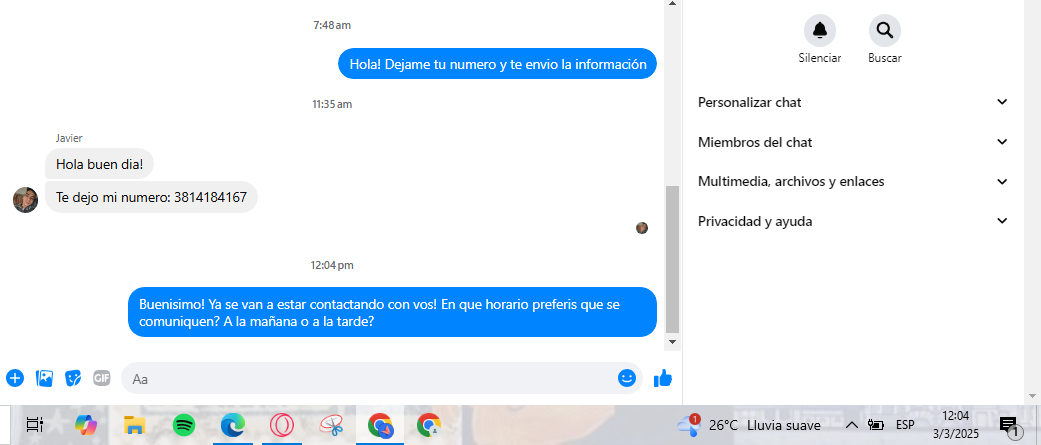Screen dimensions: 1041x445
Task: Open the GIF picker
Action: (x=101, y=378)
